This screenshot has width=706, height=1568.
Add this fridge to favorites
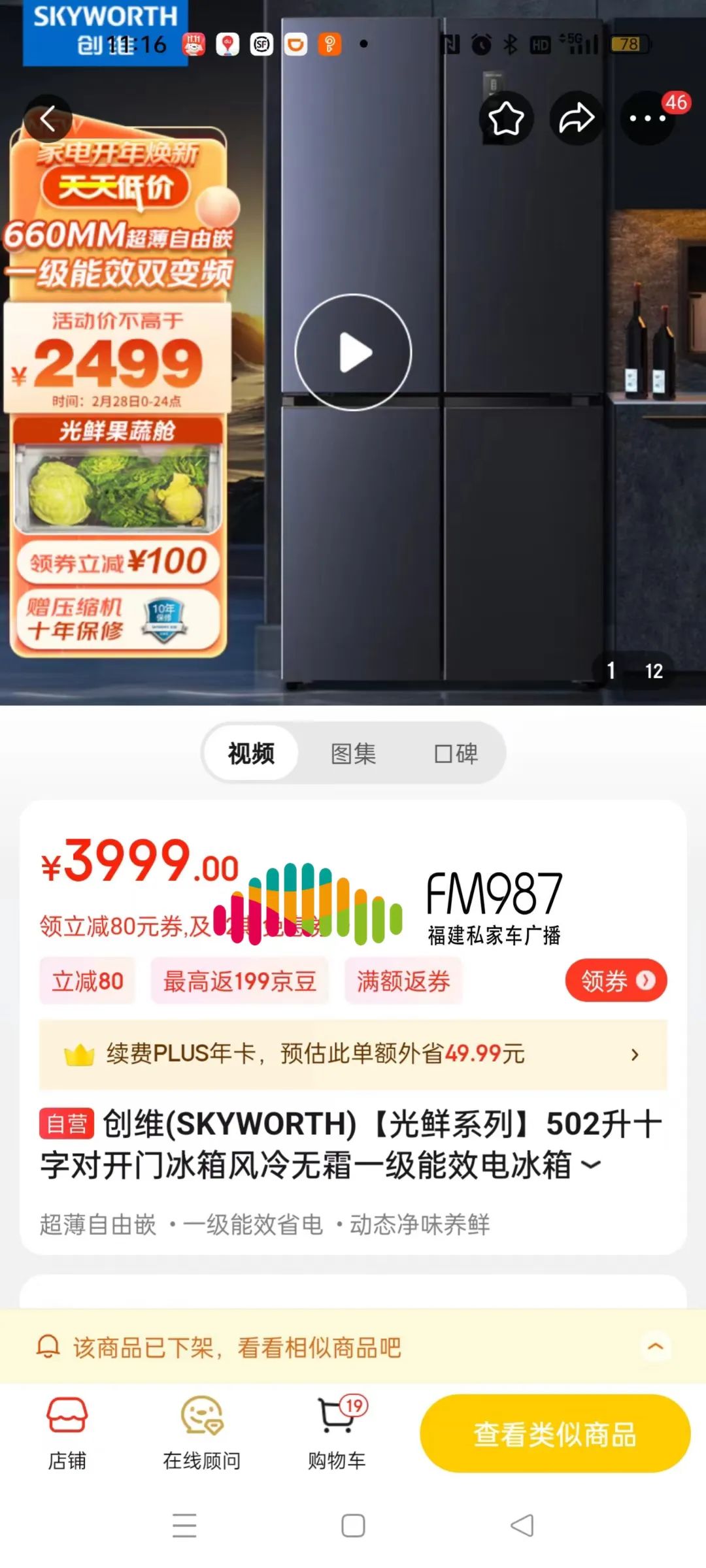pyautogui.click(x=506, y=118)
